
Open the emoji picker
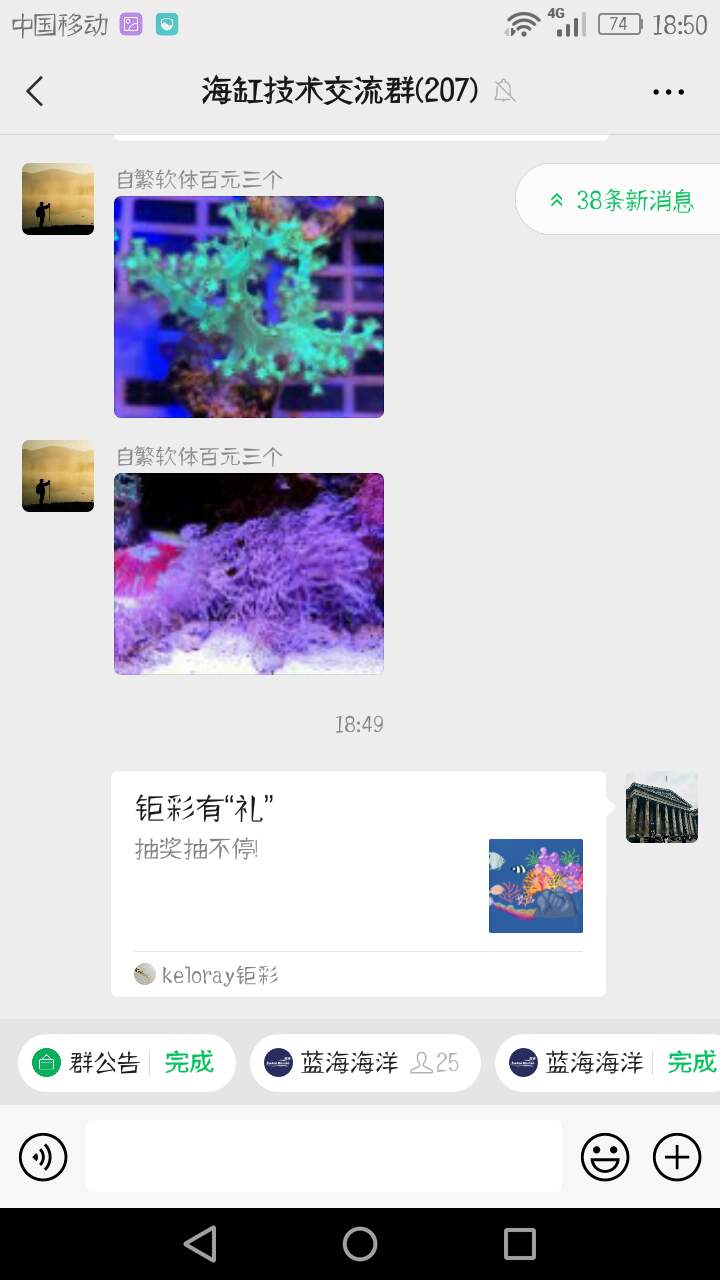point(605,1157)
